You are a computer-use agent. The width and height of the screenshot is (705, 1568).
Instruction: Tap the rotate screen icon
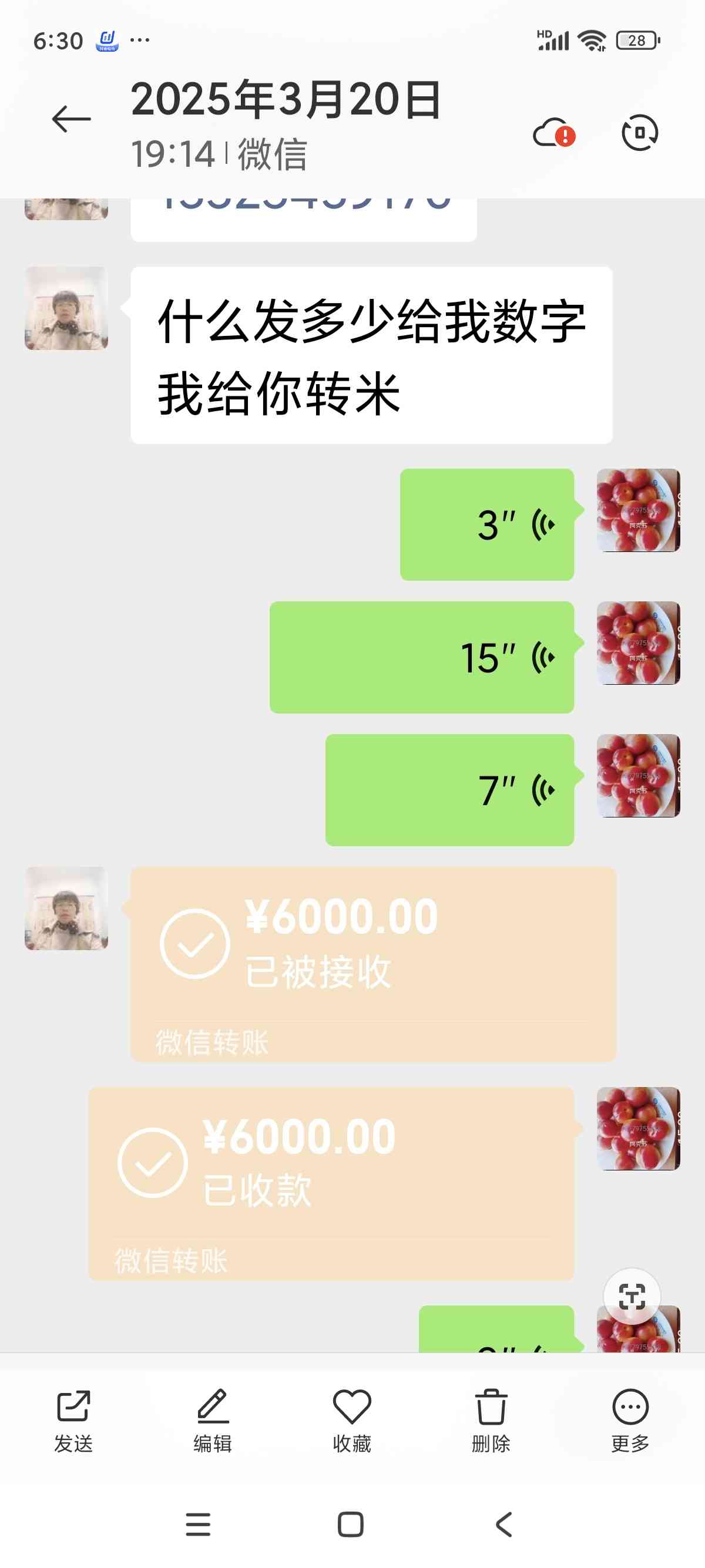pos(639,133)
